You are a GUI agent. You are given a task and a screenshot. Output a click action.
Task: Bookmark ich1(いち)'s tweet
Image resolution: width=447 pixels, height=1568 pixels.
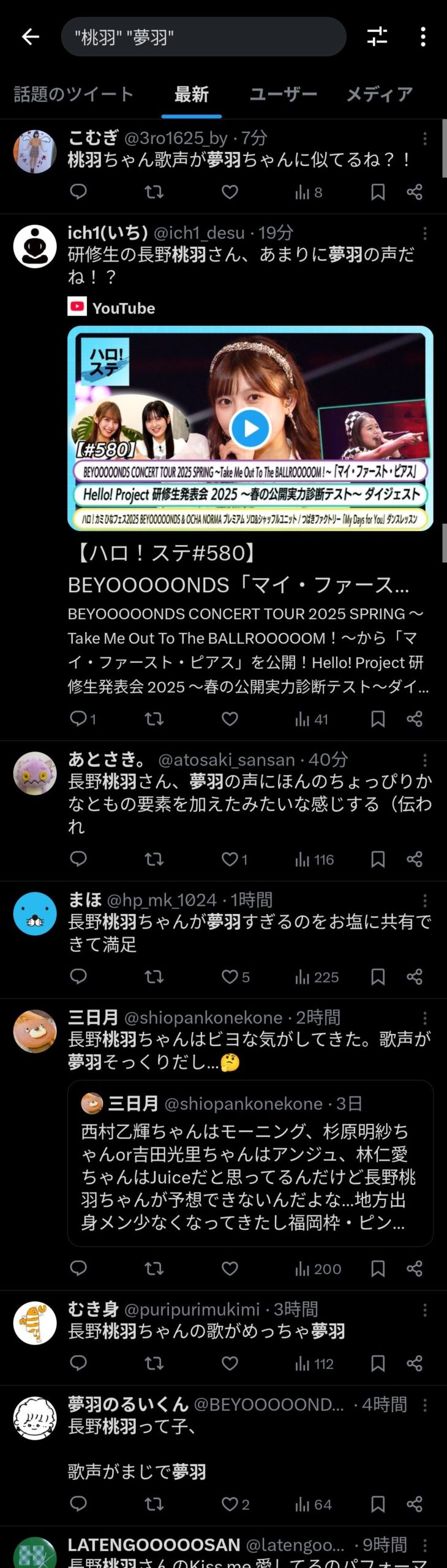[x=378, y=718]
